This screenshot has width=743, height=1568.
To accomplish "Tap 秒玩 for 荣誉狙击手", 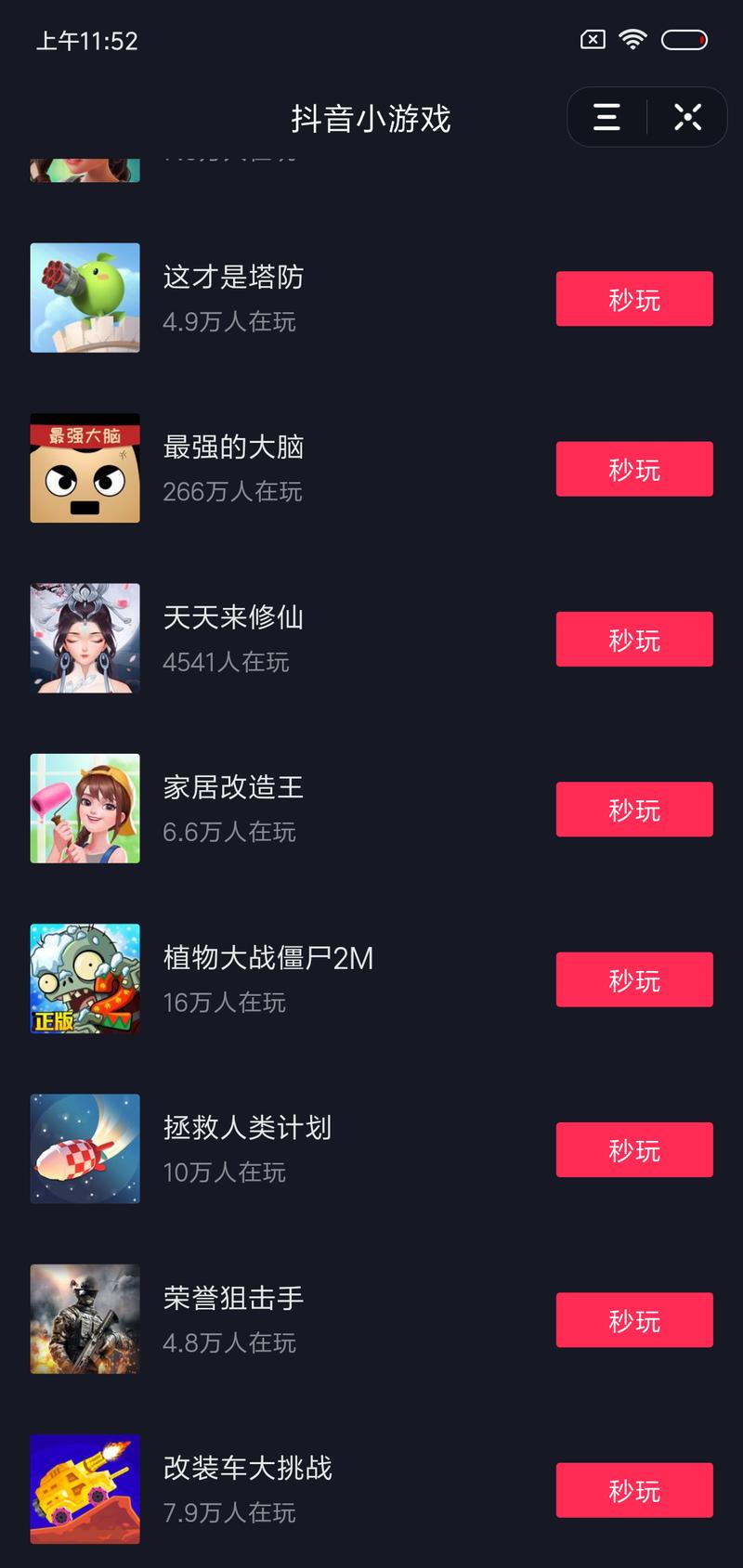I will (x=634, y=1319).
